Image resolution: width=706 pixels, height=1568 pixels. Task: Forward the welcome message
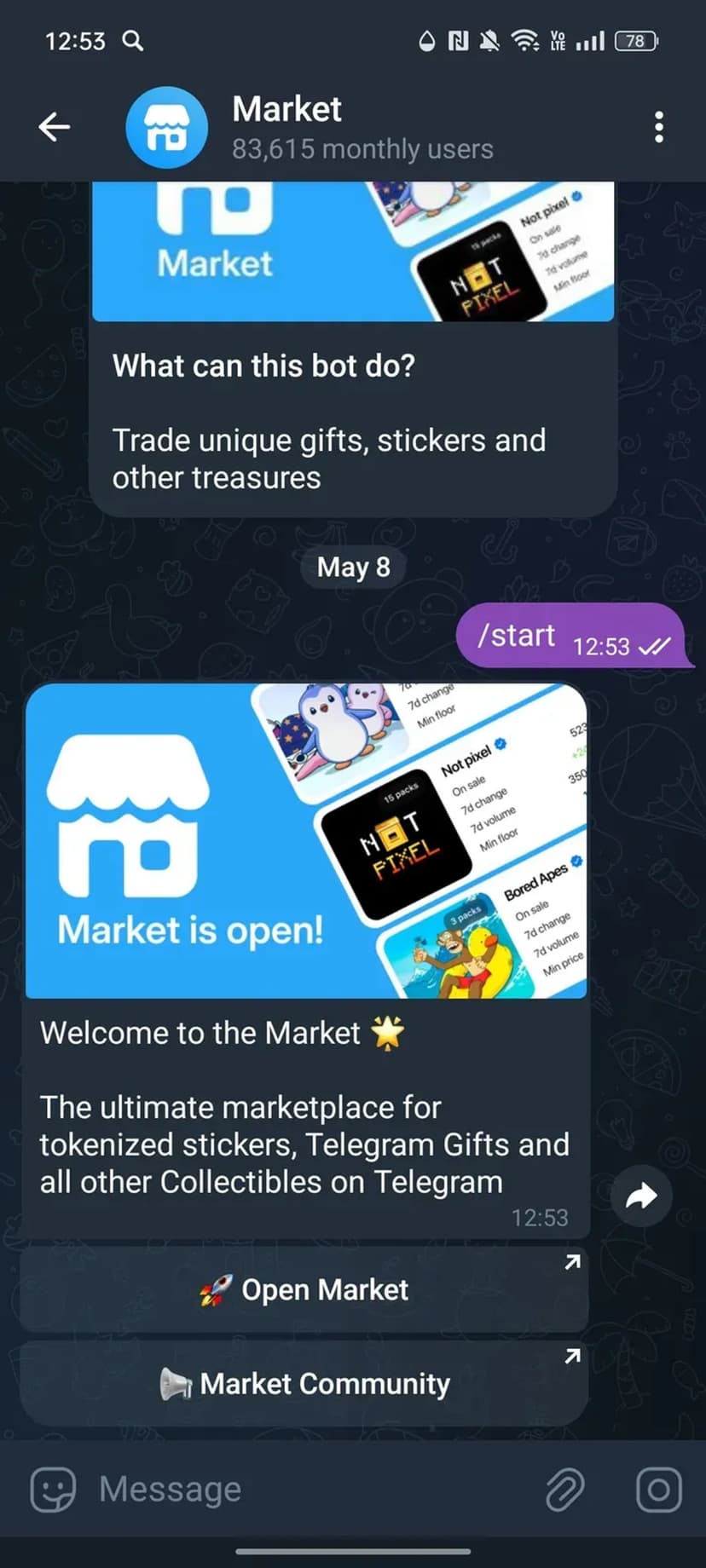[x=641, y=1196]
